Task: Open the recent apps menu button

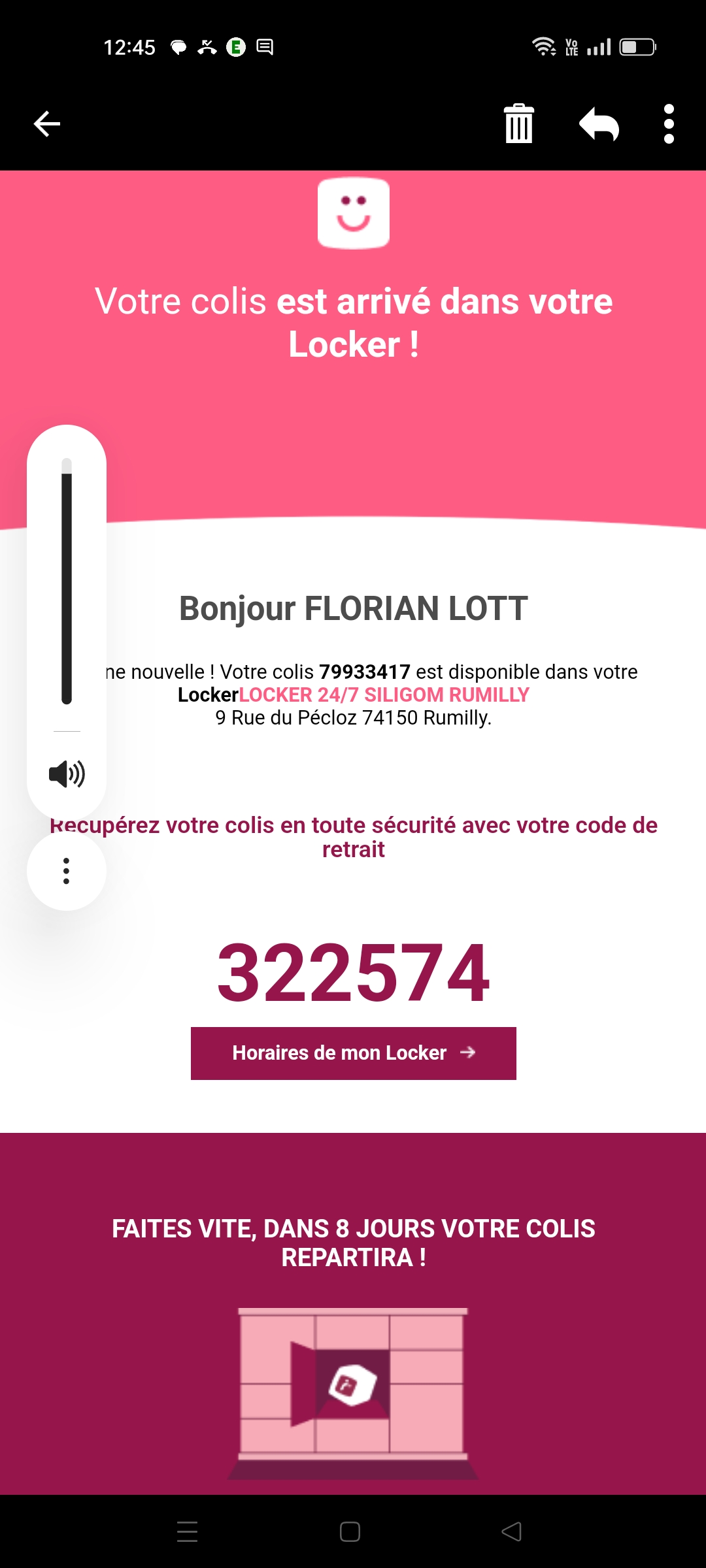Action: 188,1531
